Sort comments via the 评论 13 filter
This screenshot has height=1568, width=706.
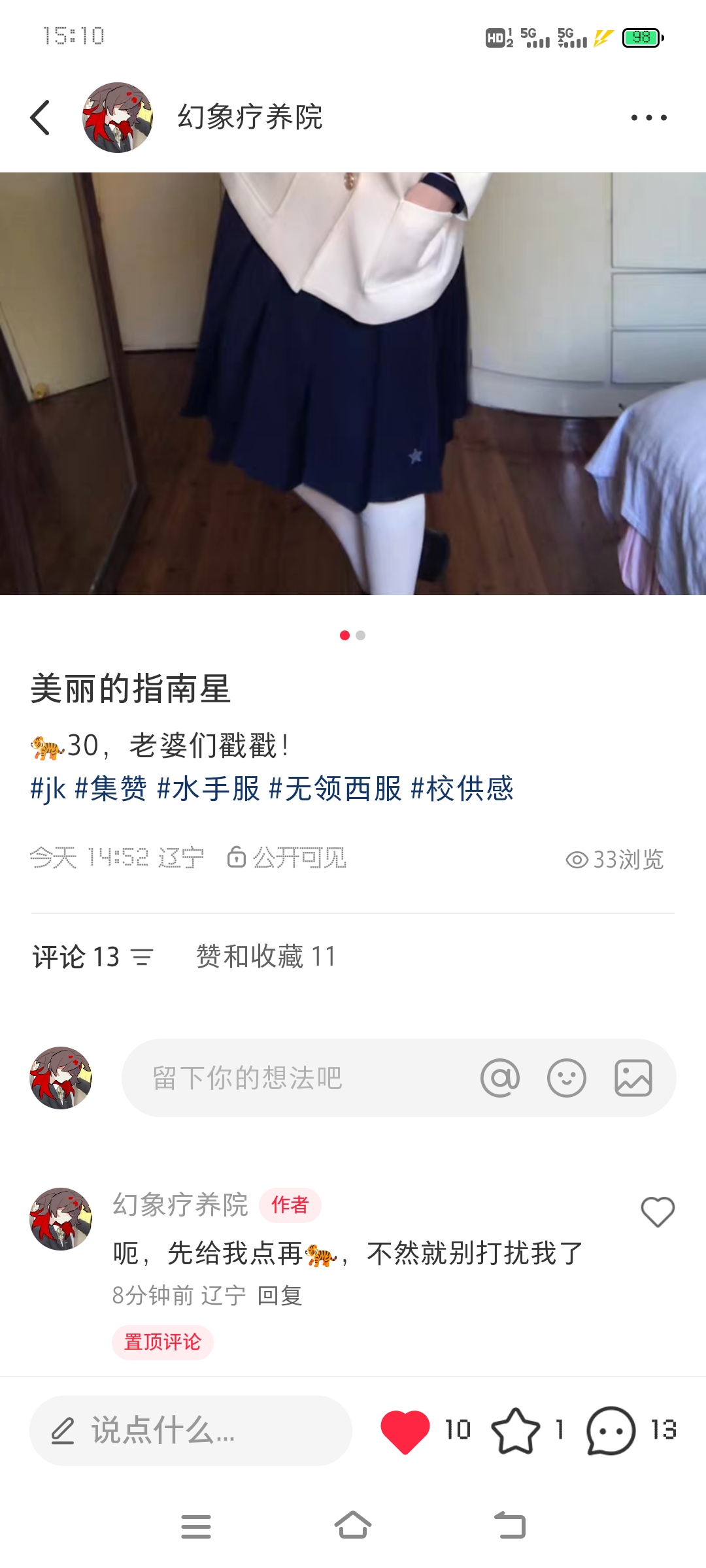[93, 957]
